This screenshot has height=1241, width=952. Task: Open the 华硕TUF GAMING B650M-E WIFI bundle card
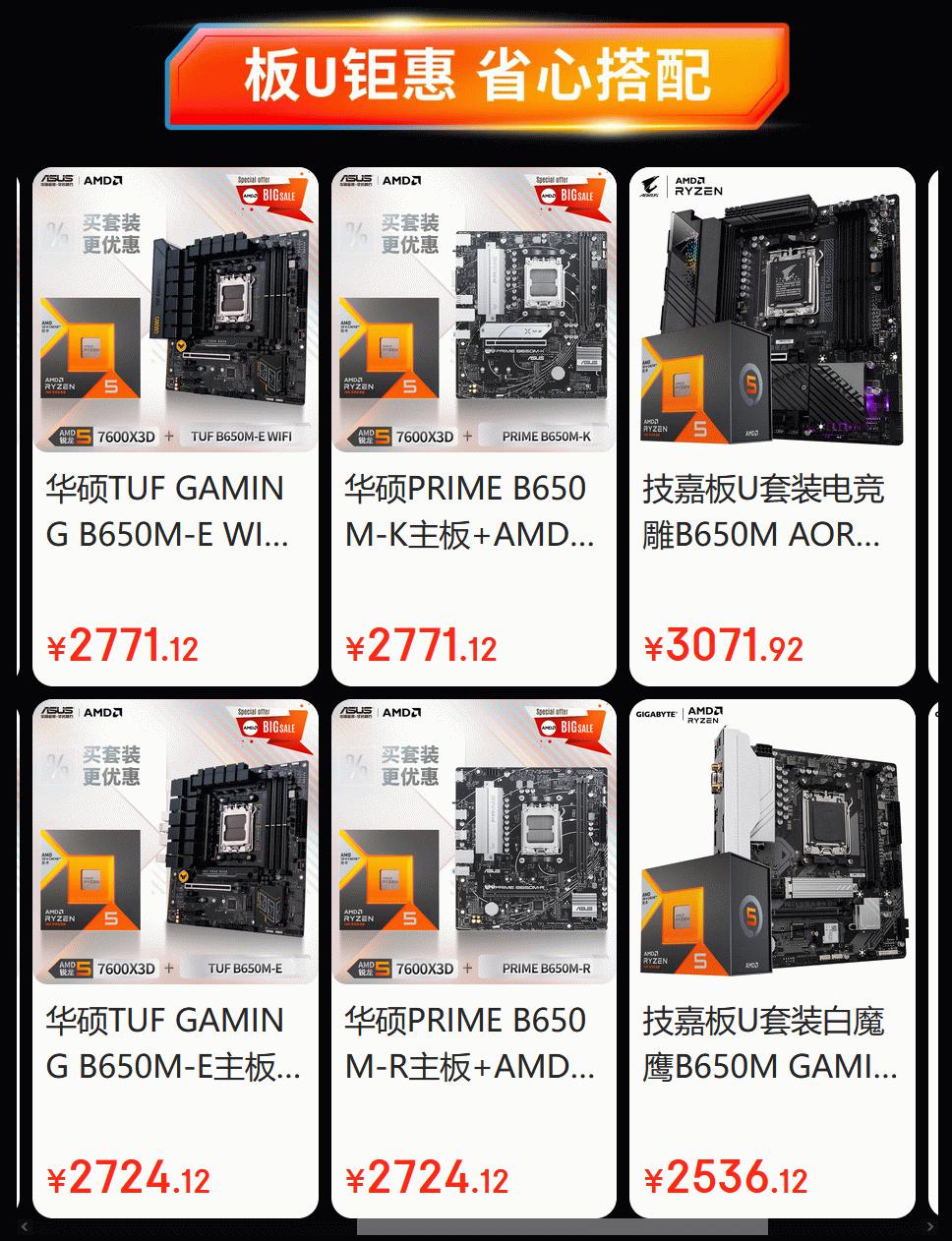[175, 426]
